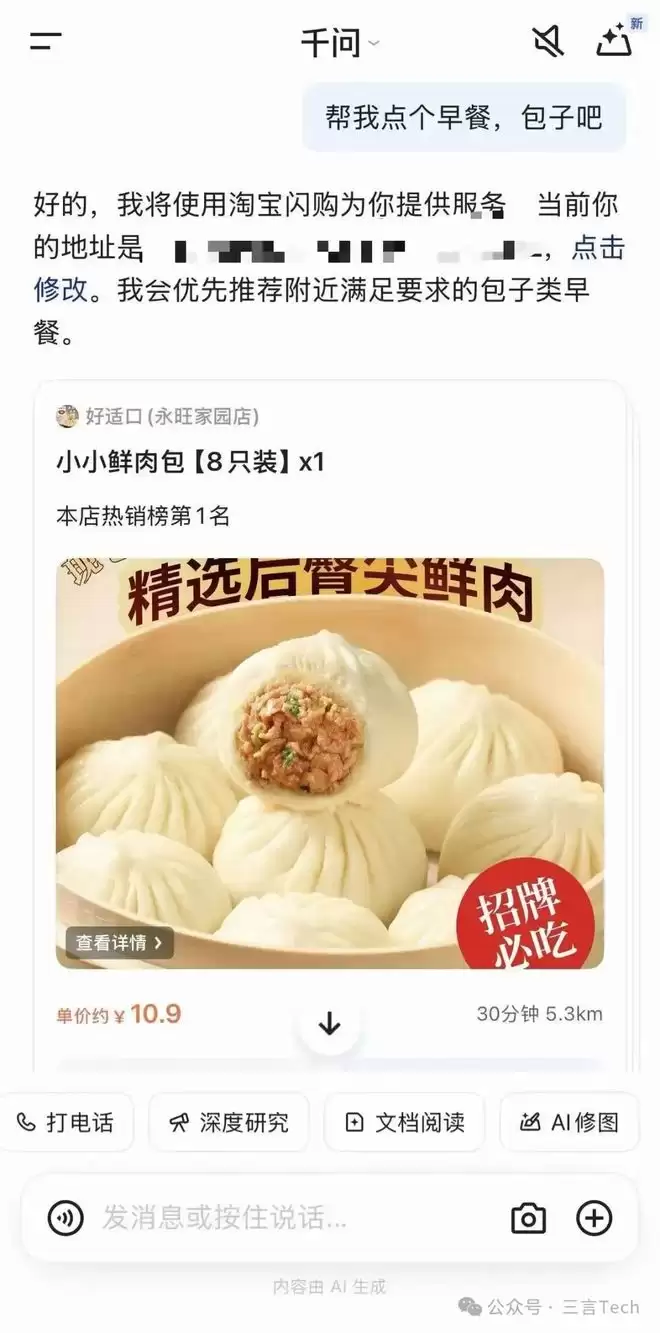Open the AI修图 chip

point(569,1122)
